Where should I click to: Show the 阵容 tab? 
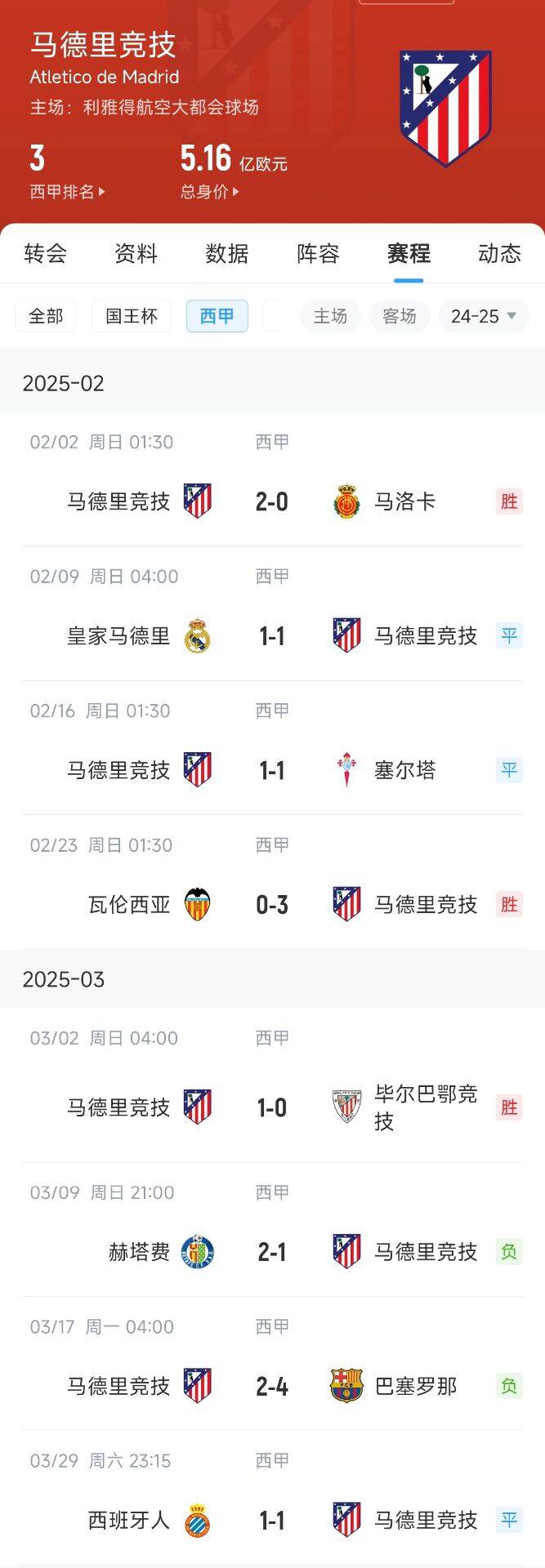click(x=318, y=254)
